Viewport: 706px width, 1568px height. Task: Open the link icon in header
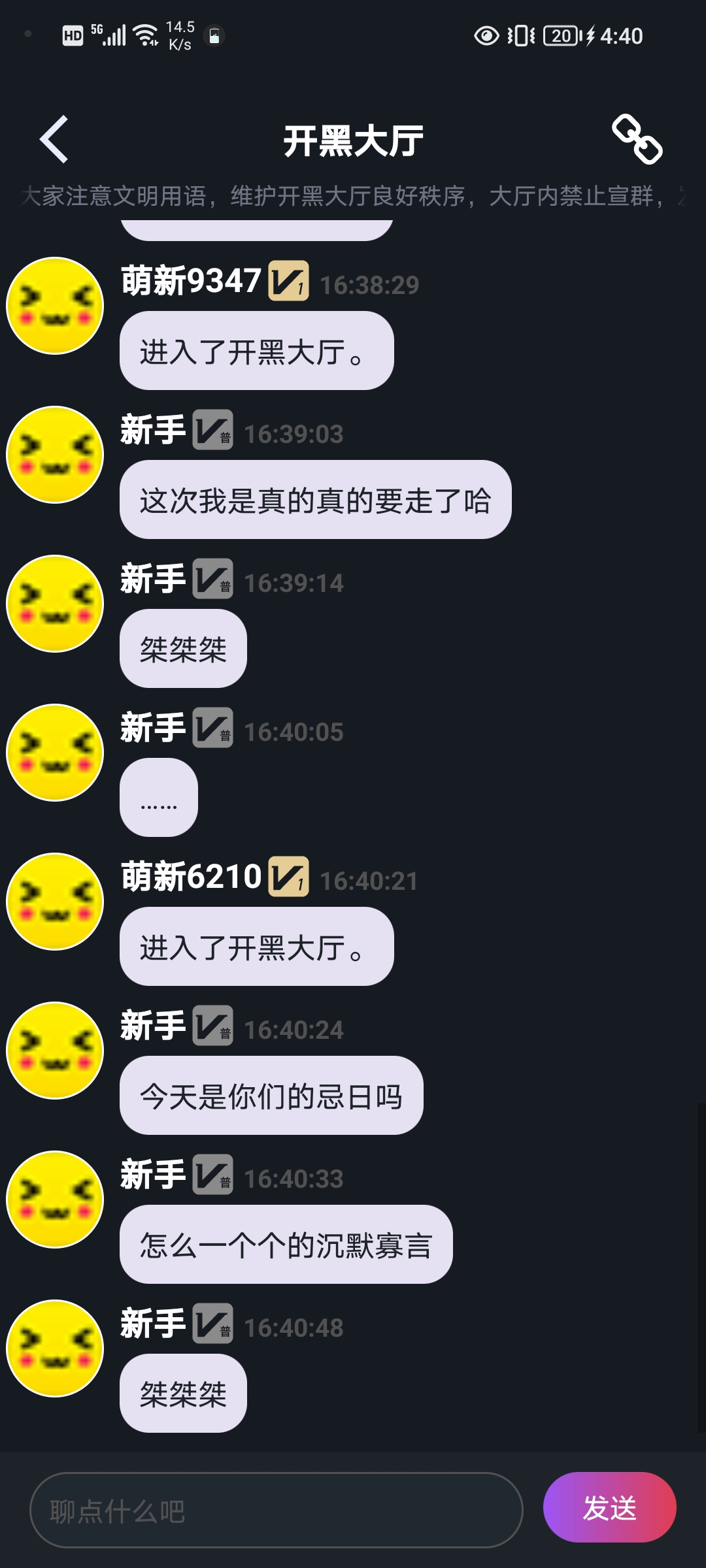click(637, 139)
